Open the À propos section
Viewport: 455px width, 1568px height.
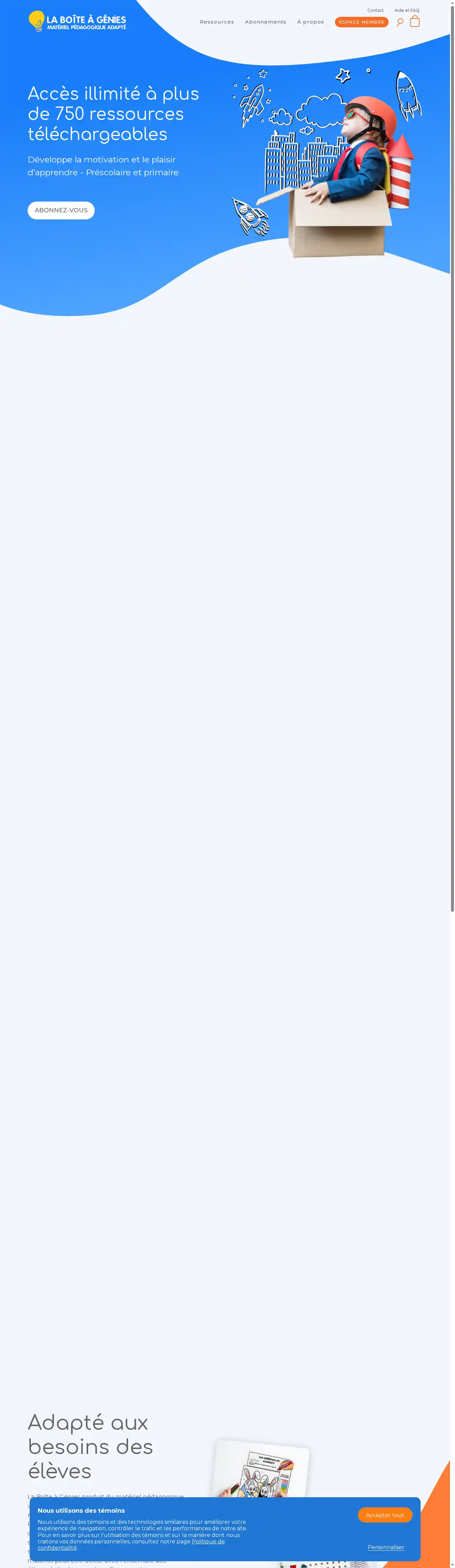[x=310, y=22]
